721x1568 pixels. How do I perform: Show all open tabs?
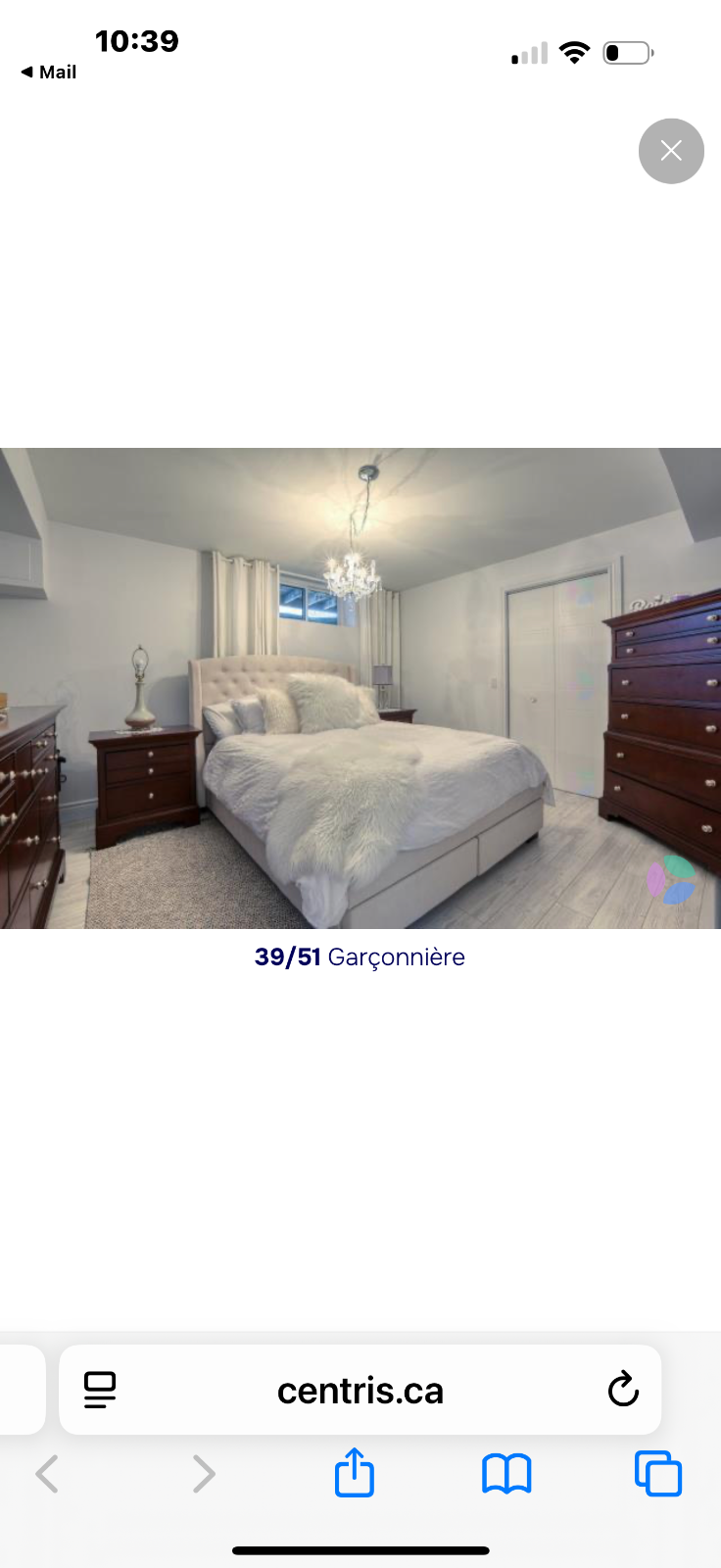coord(658,1474)
